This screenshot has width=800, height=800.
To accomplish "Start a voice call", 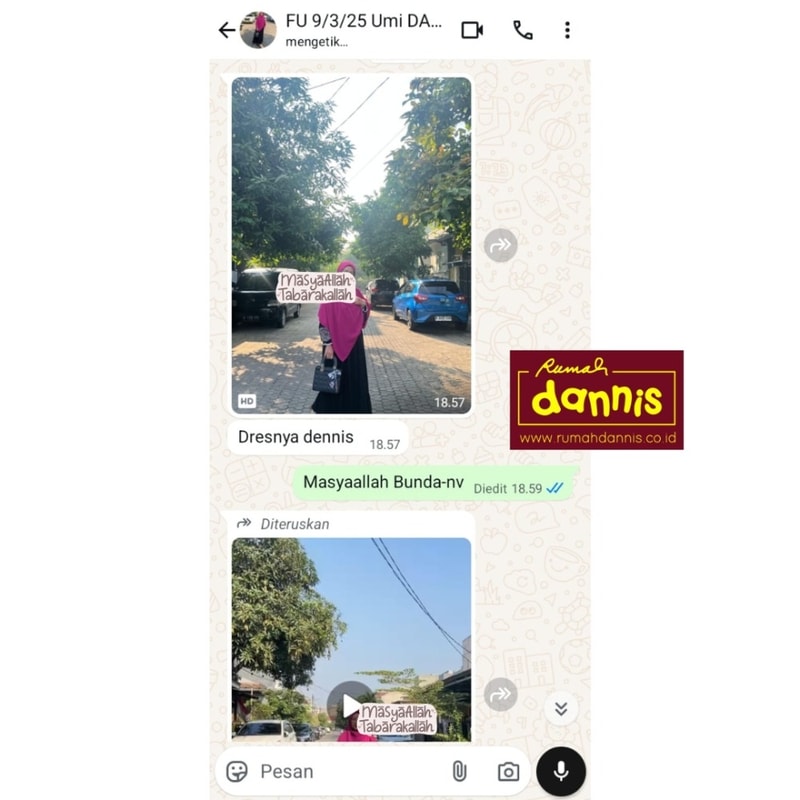I will pos(522,30).
